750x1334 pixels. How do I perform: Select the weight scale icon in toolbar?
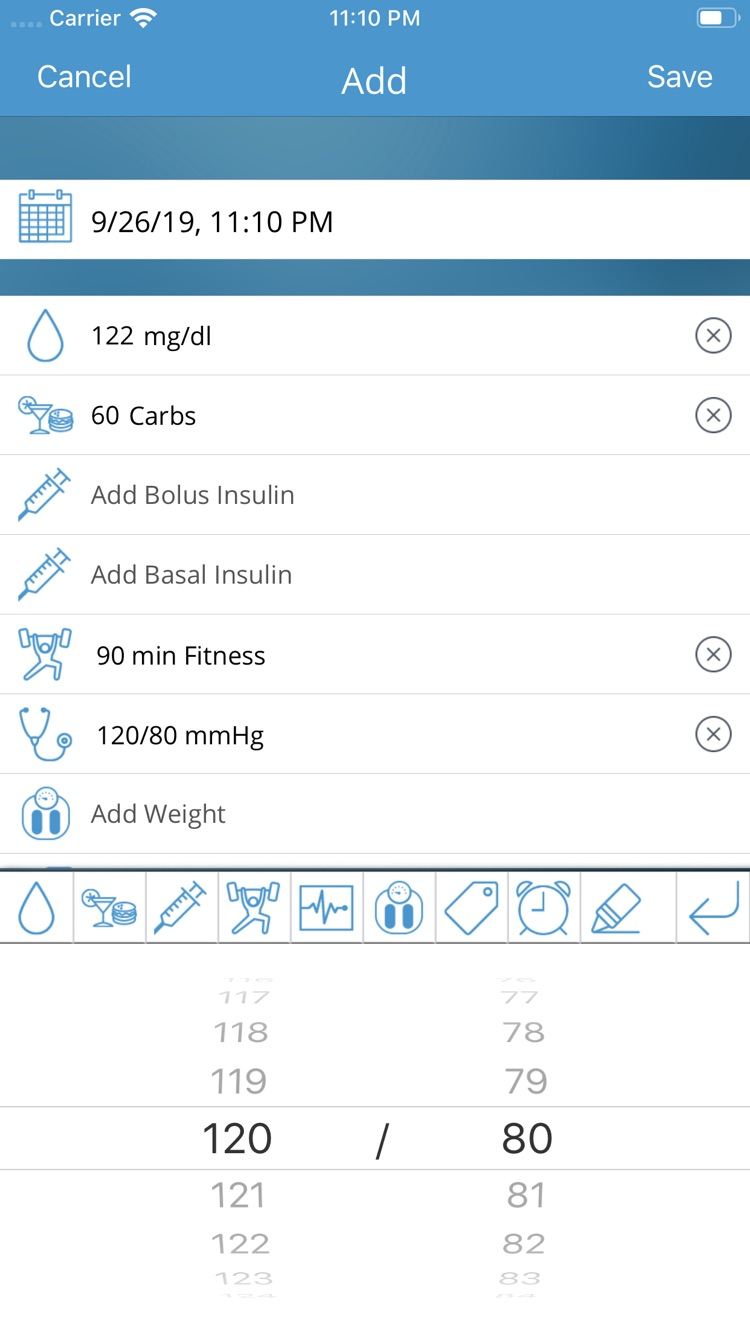point(398,907)
